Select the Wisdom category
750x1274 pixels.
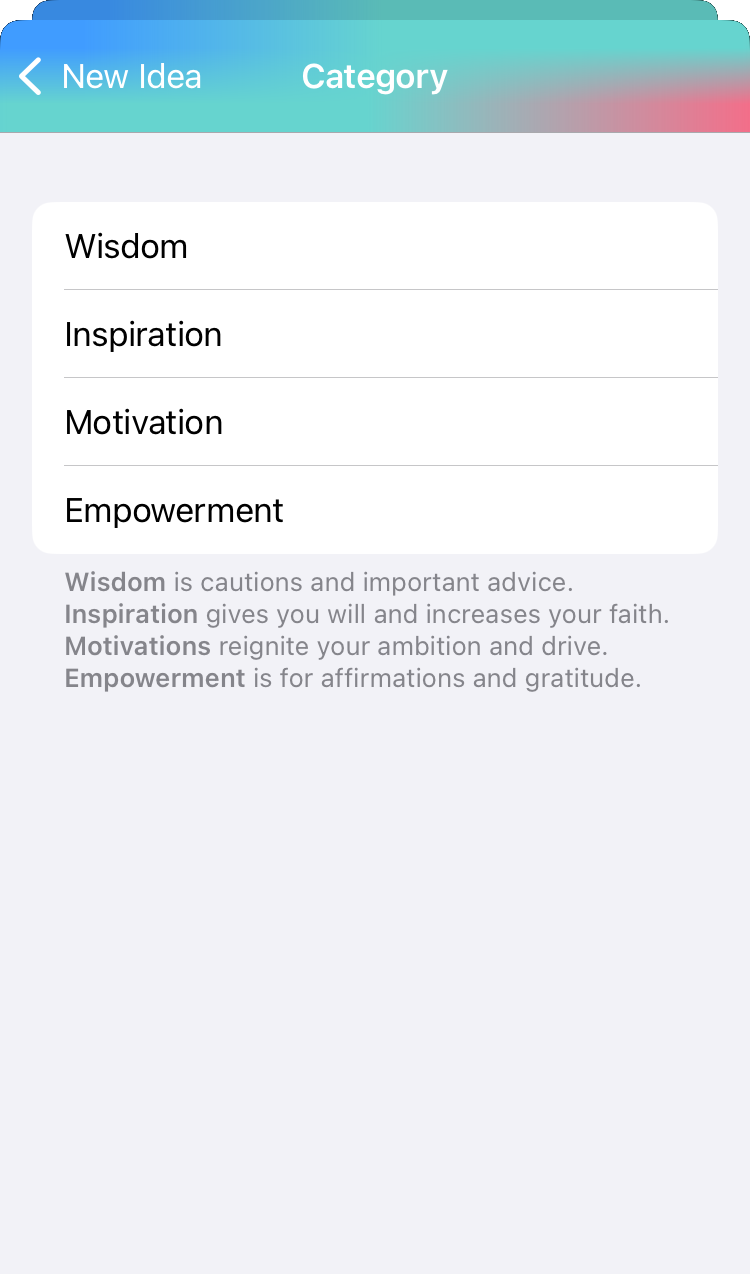coord(375,246)
